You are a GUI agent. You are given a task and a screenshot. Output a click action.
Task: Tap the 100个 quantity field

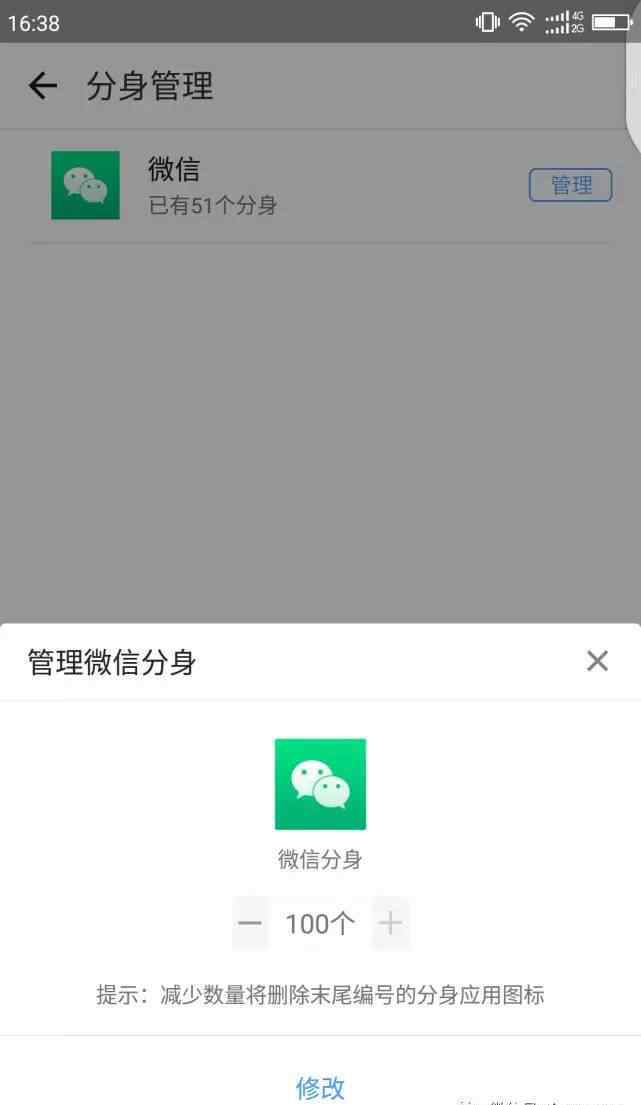320,923
